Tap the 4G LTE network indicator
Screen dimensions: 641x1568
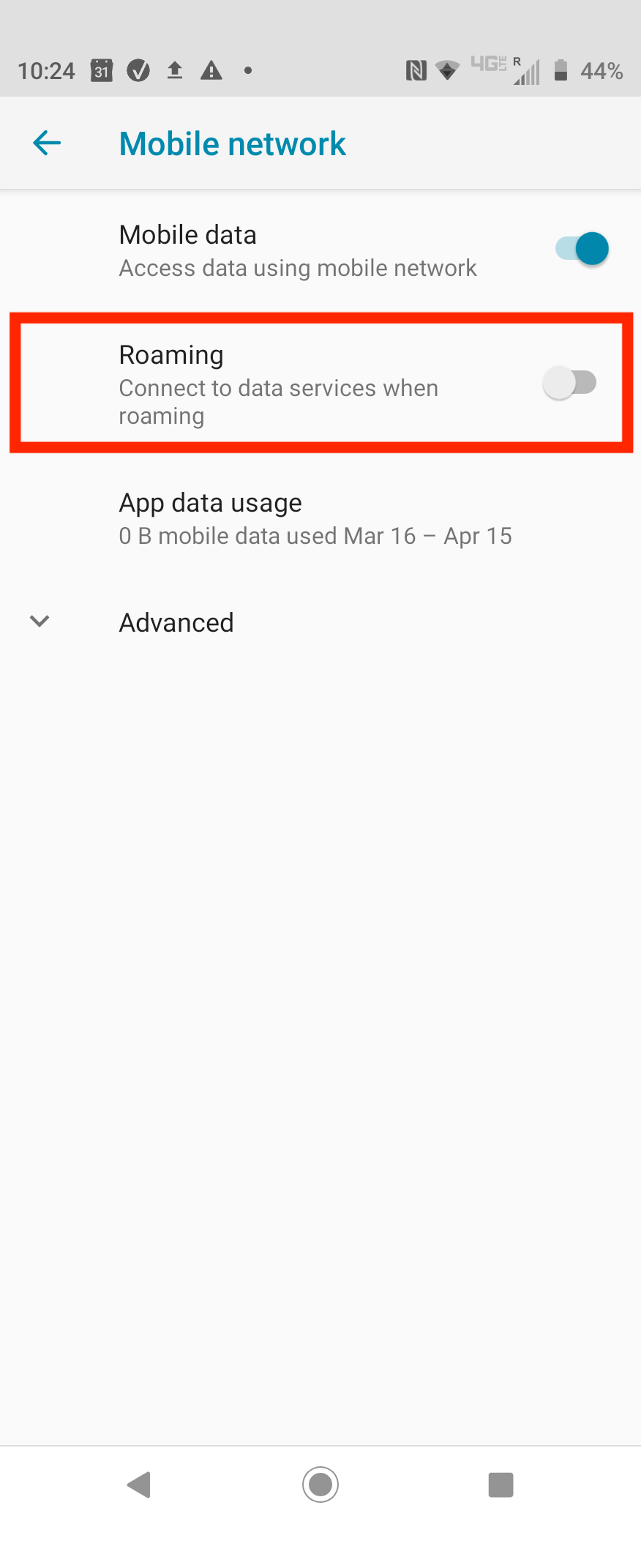(x=489, y=66)
